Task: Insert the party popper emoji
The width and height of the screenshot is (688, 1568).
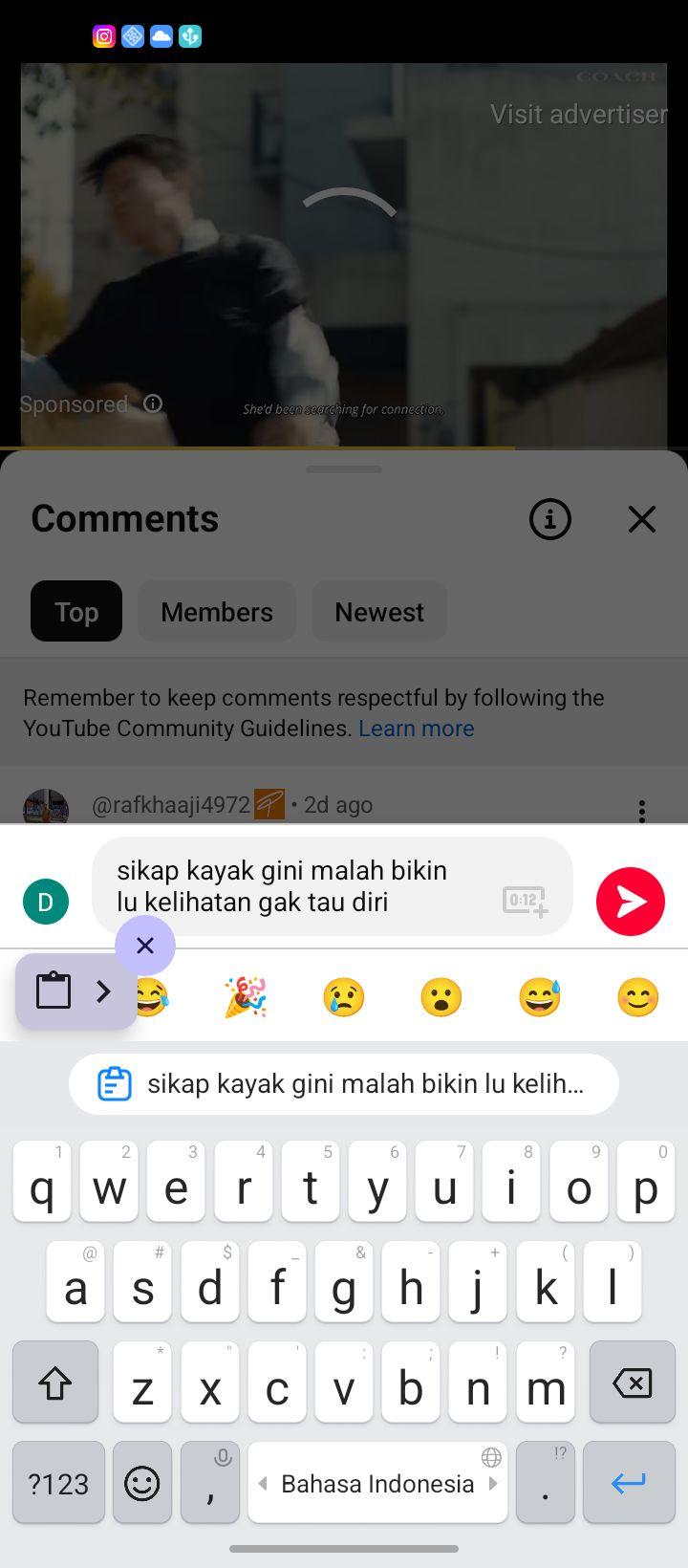Action: tap(246, 997)
